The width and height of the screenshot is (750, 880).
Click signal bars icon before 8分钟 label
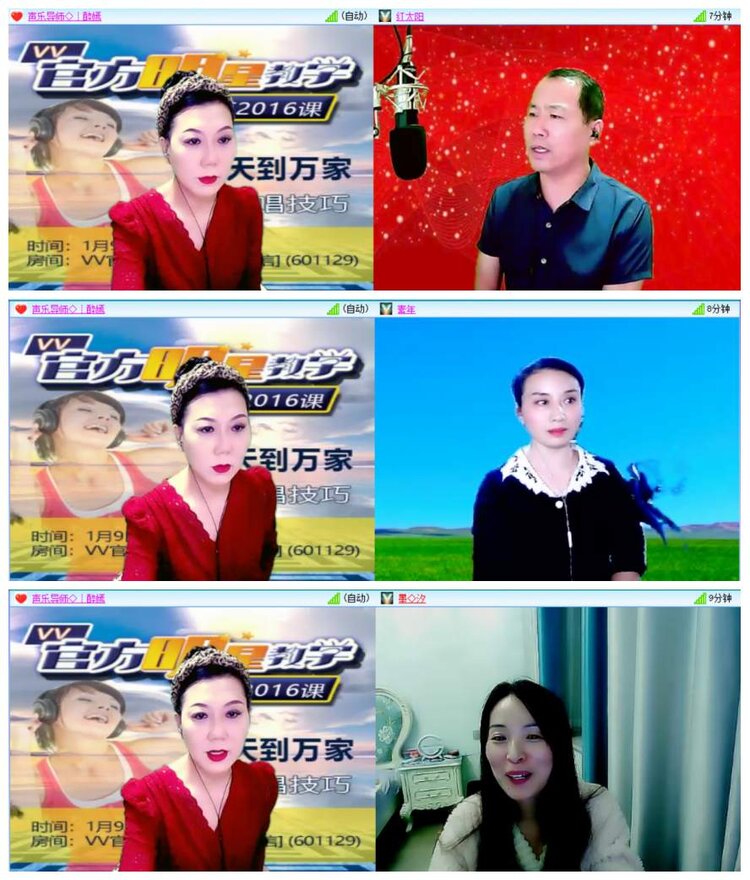699,310
